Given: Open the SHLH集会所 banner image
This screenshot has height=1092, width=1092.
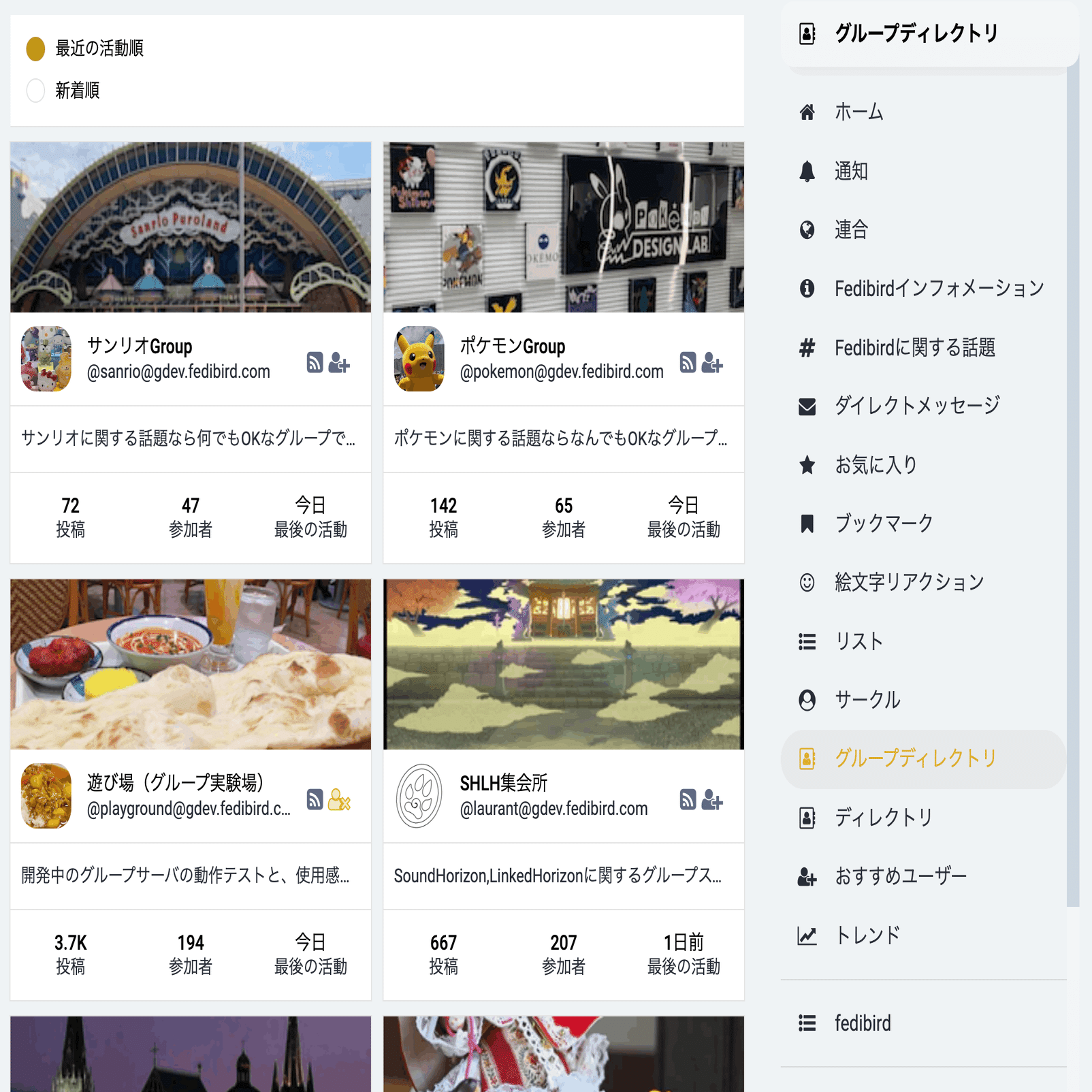Looking at the screenshot, I should pos(564,664).
